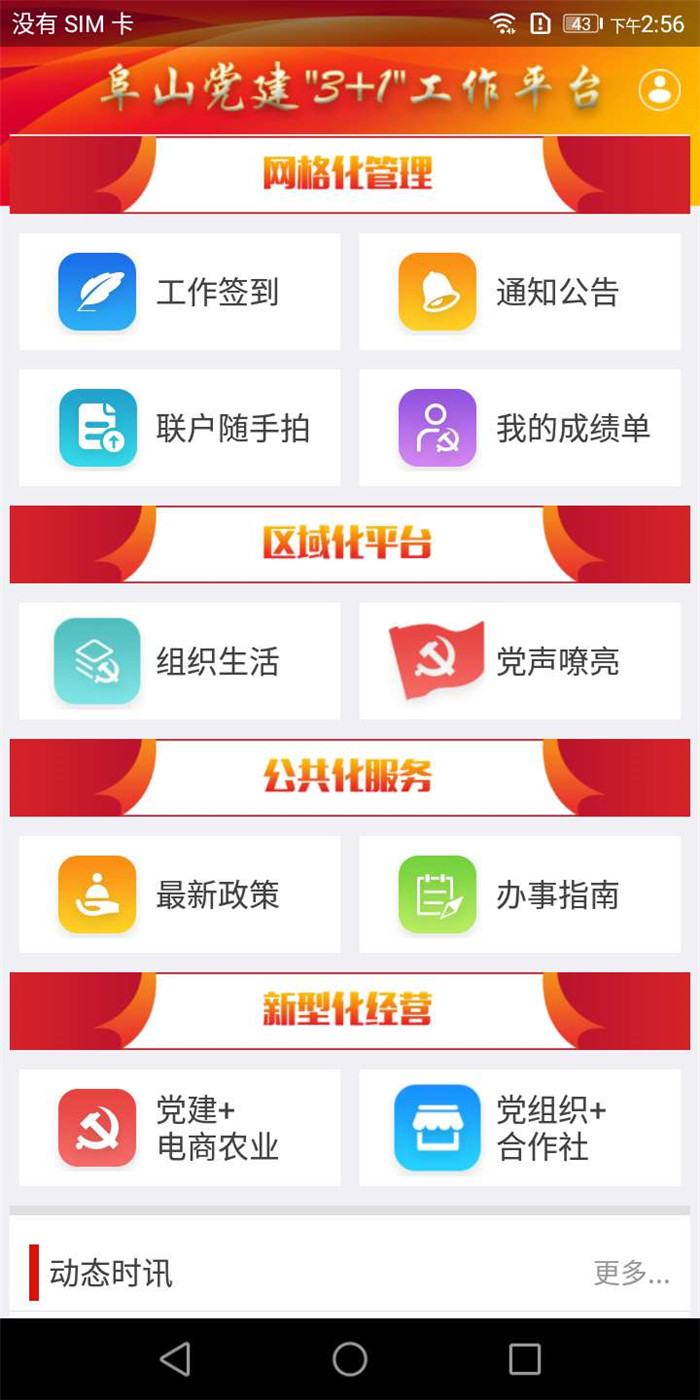Open 工作签到 work check-in
The image size is (700, 1400).
click(180, 292)
